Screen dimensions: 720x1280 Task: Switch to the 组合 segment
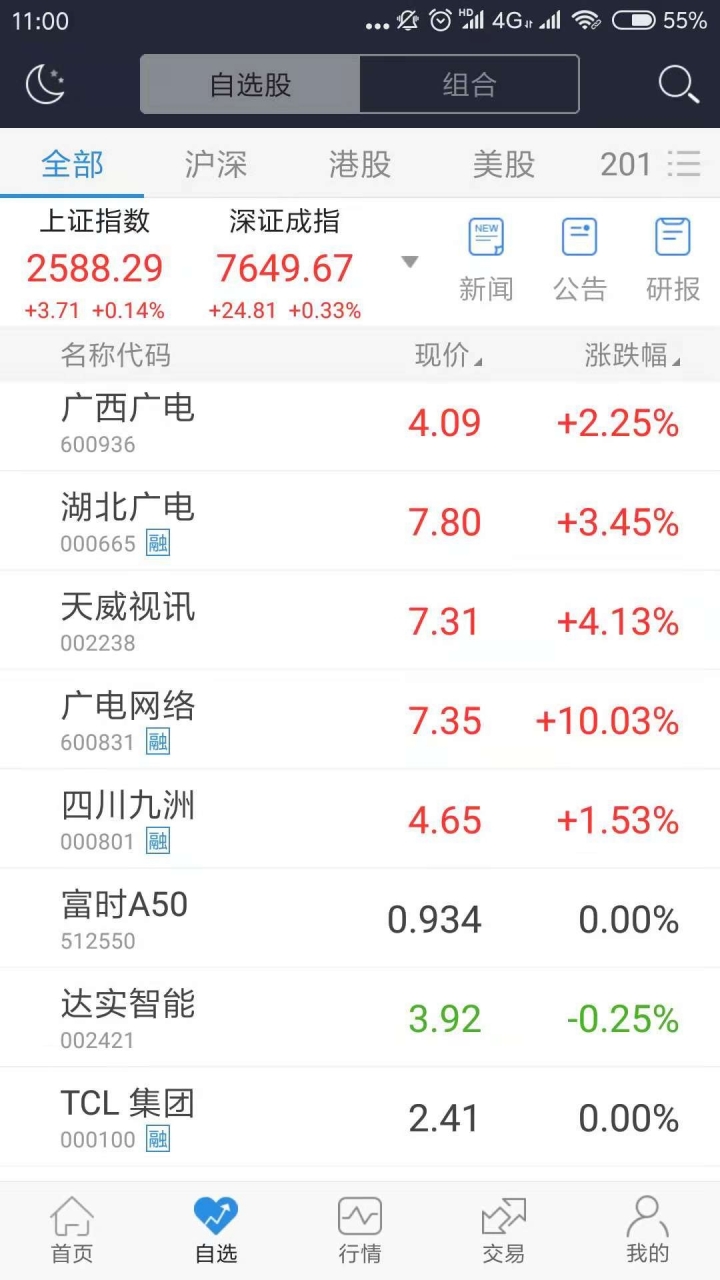pyautogui.click(x=469, y=84)
